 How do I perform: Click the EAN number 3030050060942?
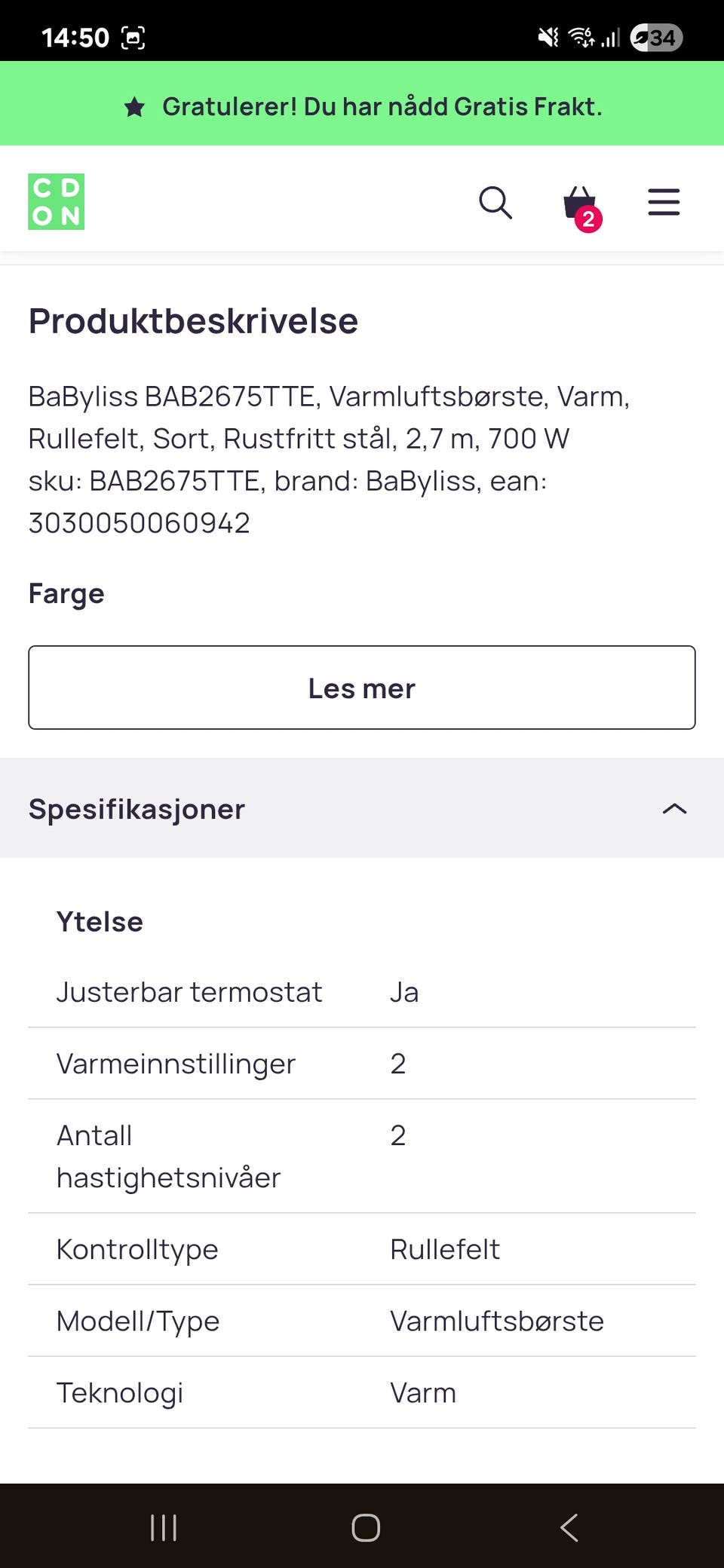140,522
